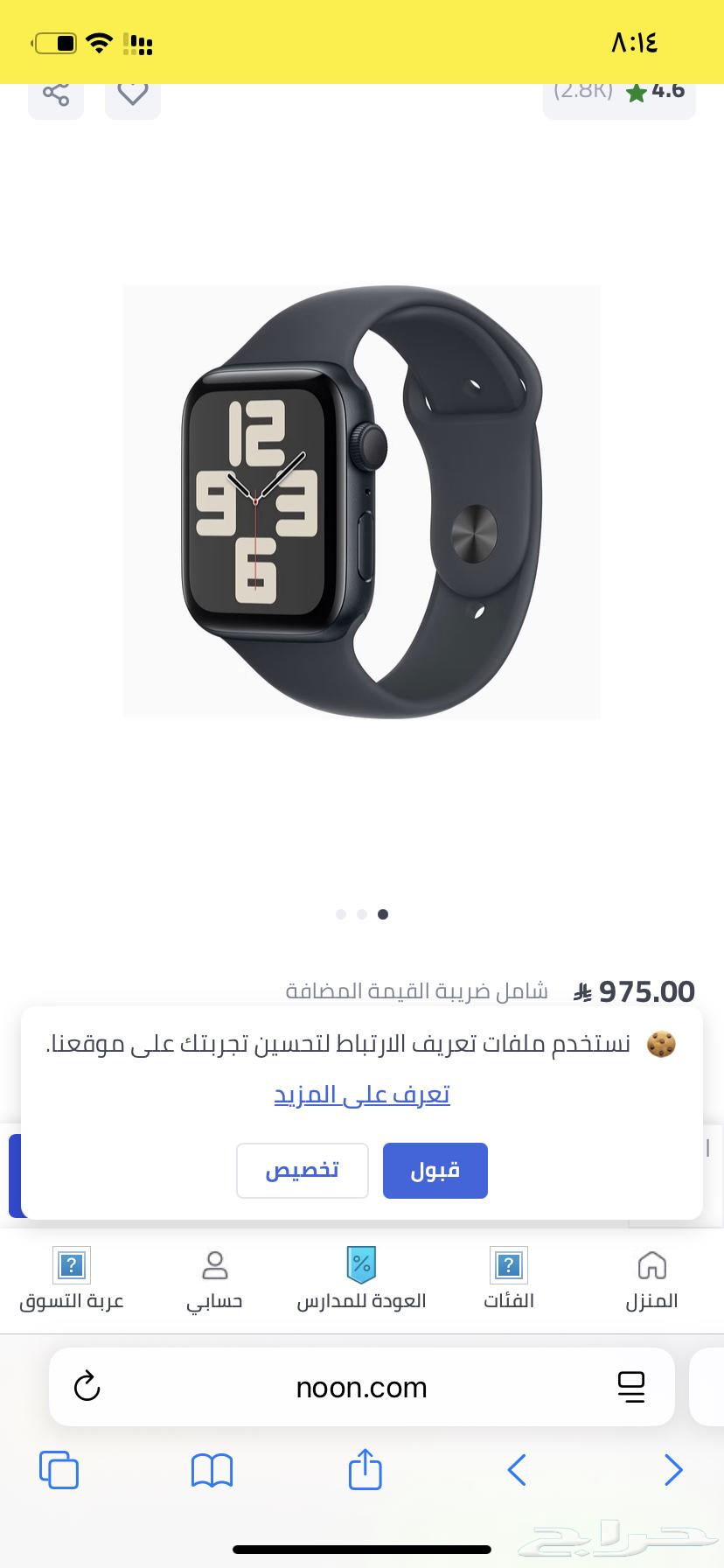Tap the noon.com address bar
The image size is (724, 1568).
361,1387
